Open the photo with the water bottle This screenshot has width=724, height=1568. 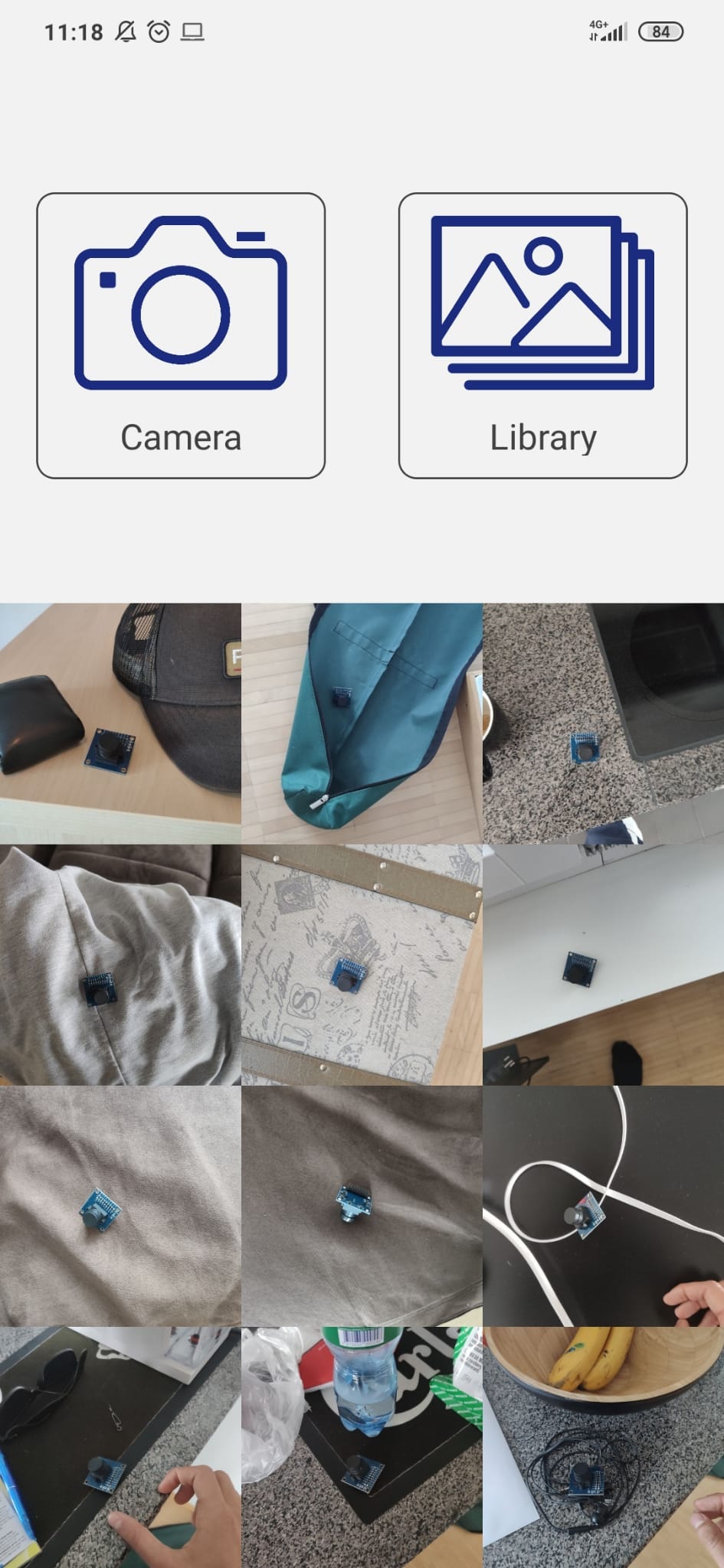click(x=362, y=1447)
